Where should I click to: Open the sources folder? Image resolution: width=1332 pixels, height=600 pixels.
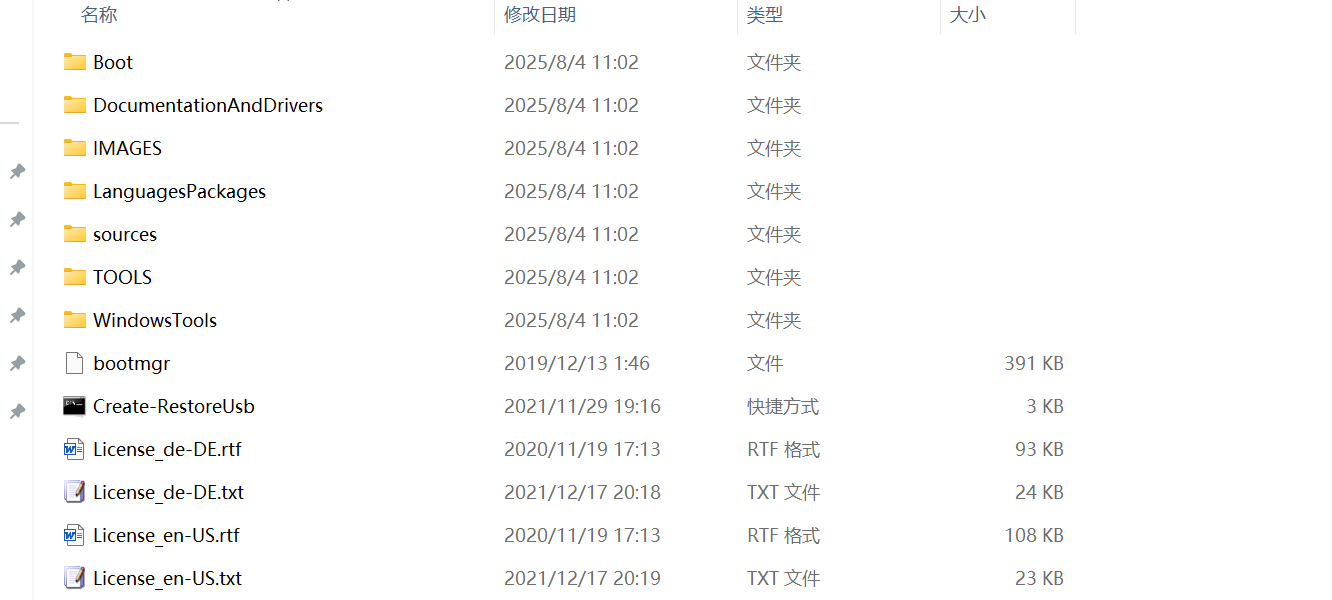[x=124, y=234]
